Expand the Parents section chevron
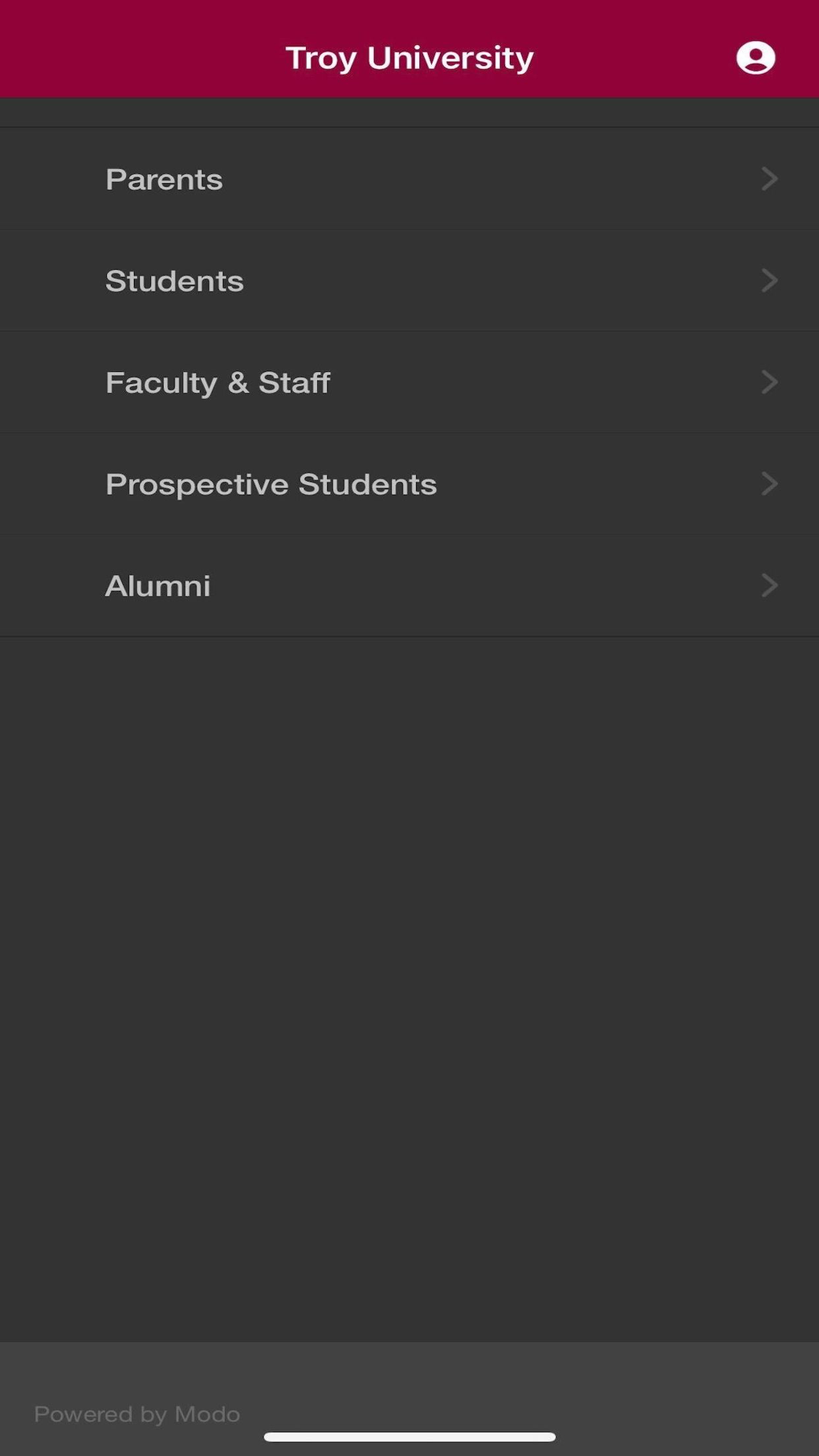 coord(769,178)
